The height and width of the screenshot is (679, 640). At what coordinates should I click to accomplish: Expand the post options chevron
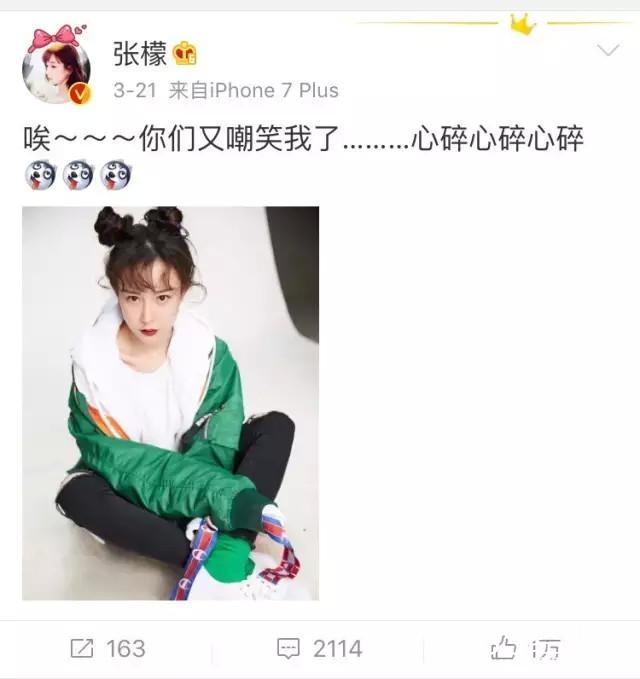[607, 50]
